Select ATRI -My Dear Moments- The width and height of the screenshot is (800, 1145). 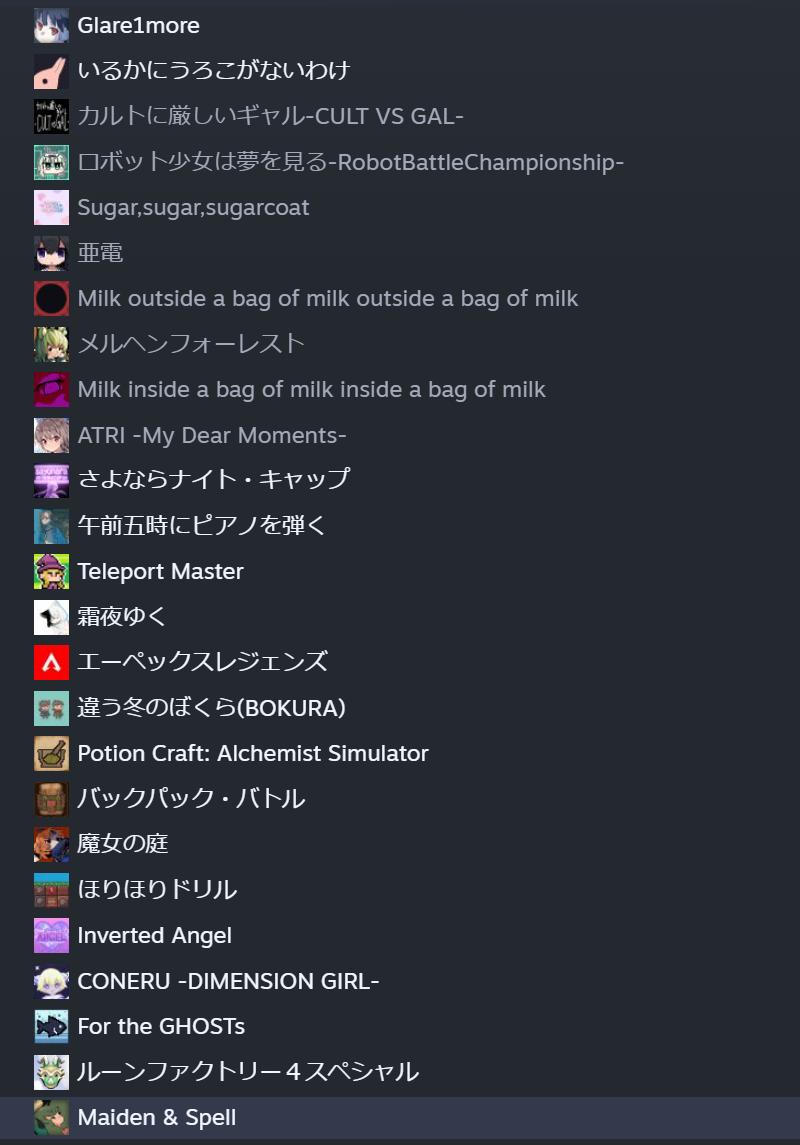pyautogui.click(x=400, y=435)
